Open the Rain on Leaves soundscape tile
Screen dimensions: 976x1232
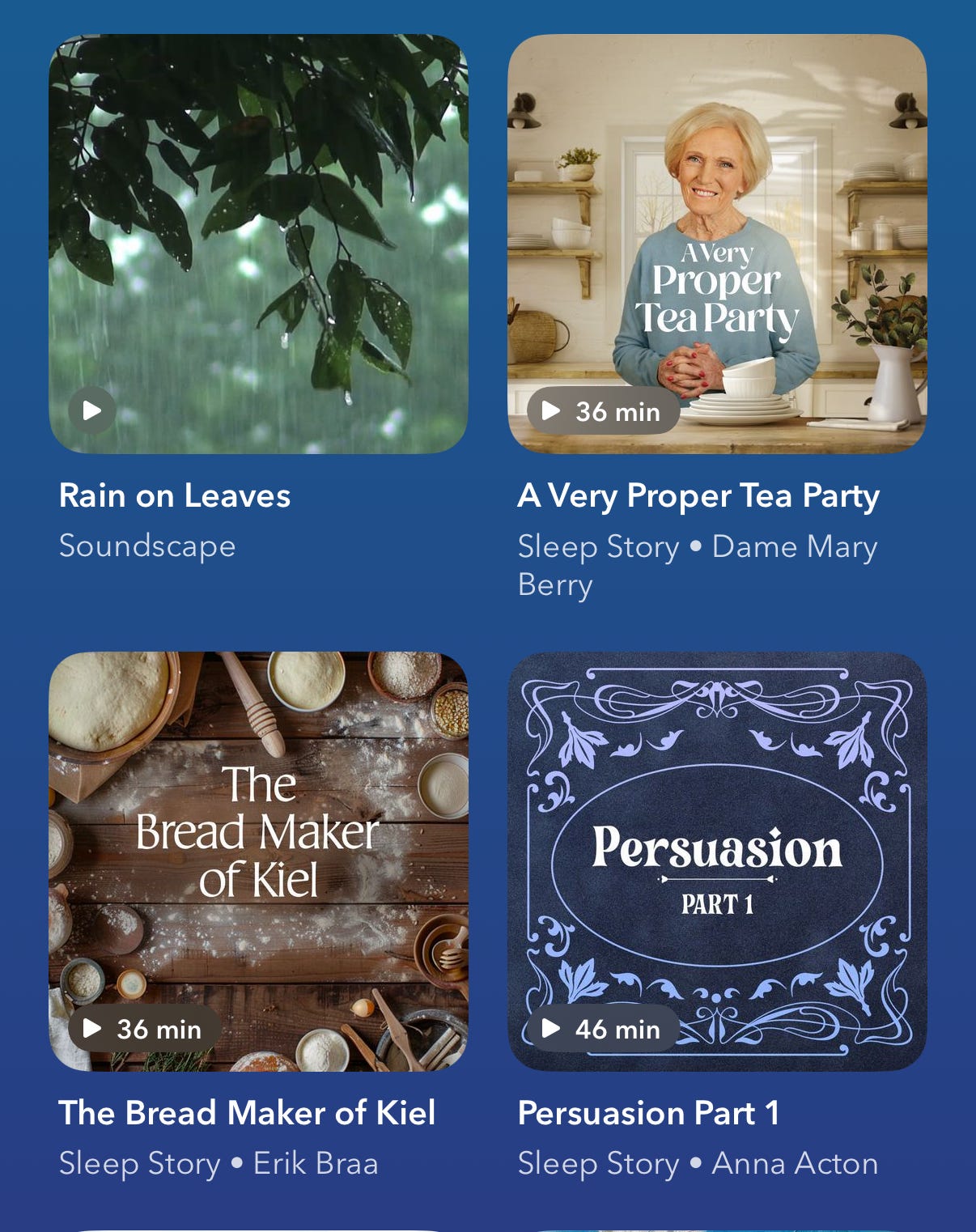click(258, 244)
